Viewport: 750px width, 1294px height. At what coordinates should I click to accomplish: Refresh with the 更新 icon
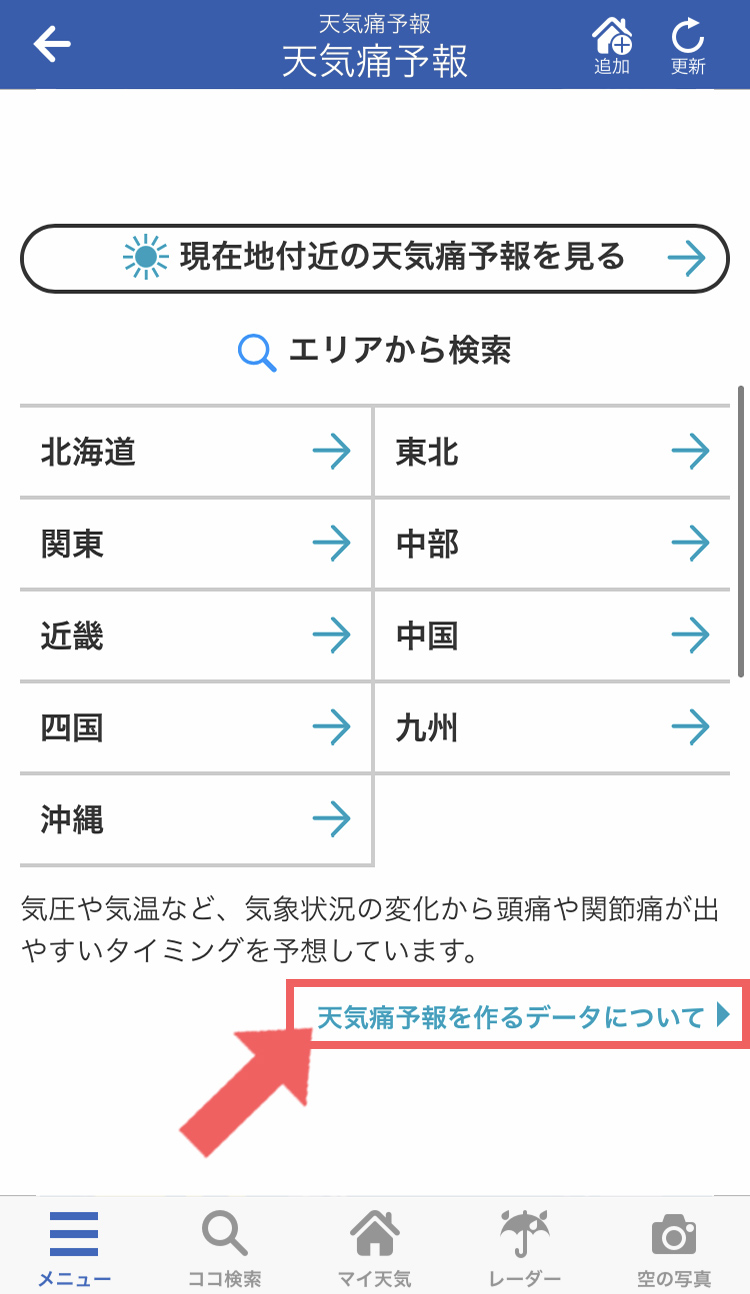[688, 46]
